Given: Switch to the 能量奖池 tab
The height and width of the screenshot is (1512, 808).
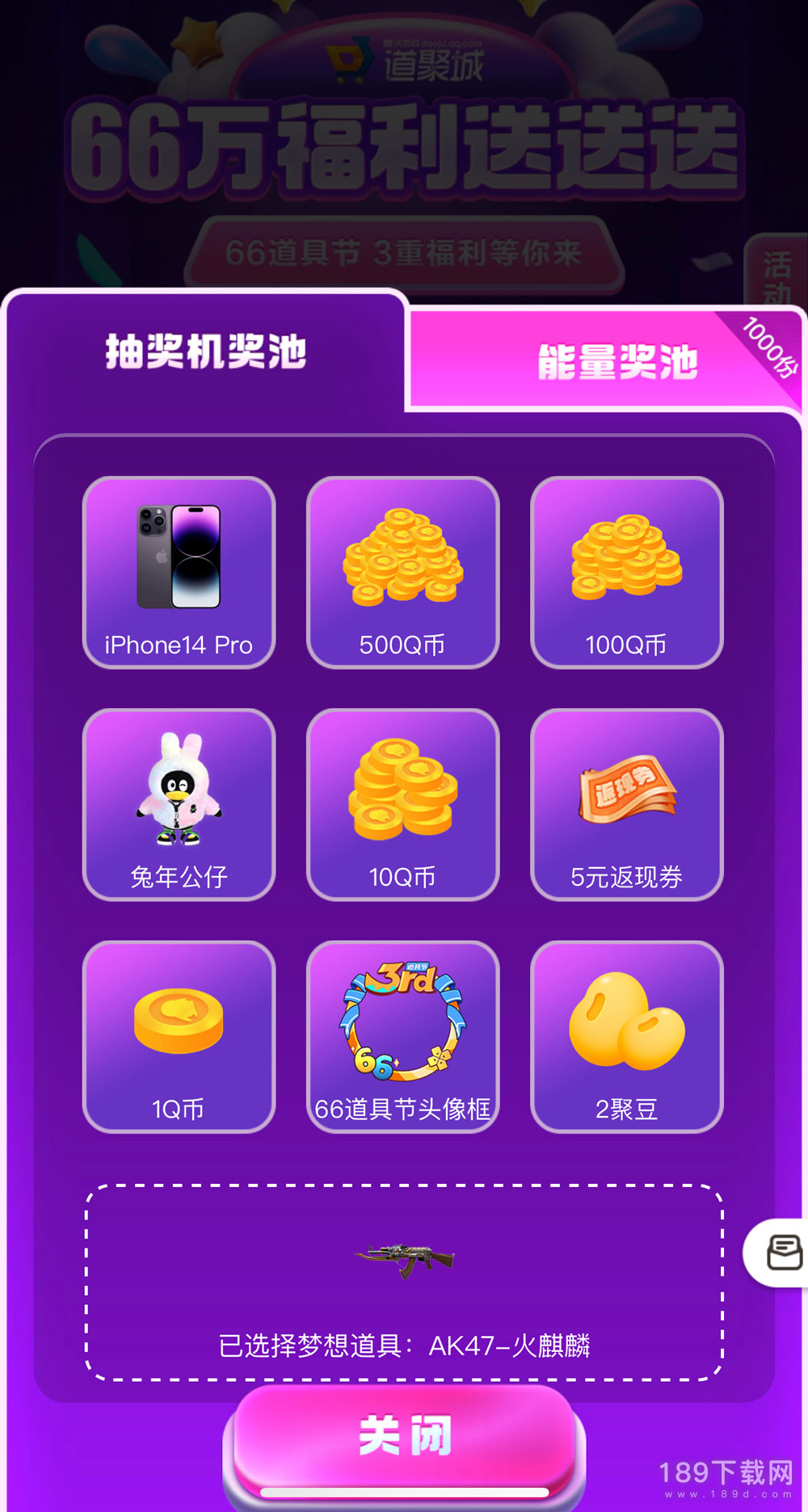Looking at the screenshot, I should pos(617,361).
